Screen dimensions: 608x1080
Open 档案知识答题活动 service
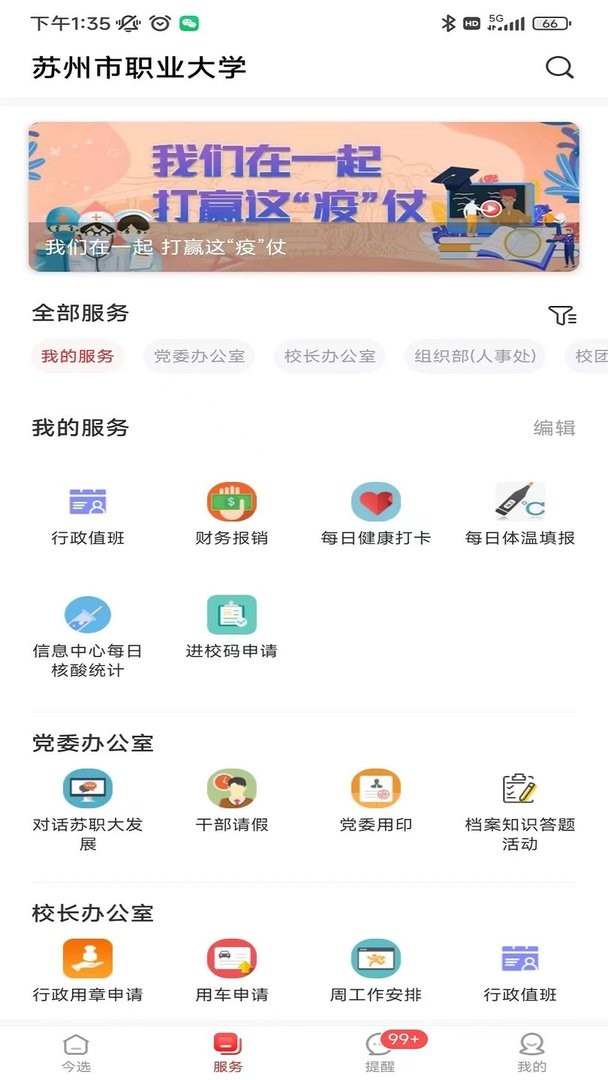pyautogui.click(x=519, y=806)
